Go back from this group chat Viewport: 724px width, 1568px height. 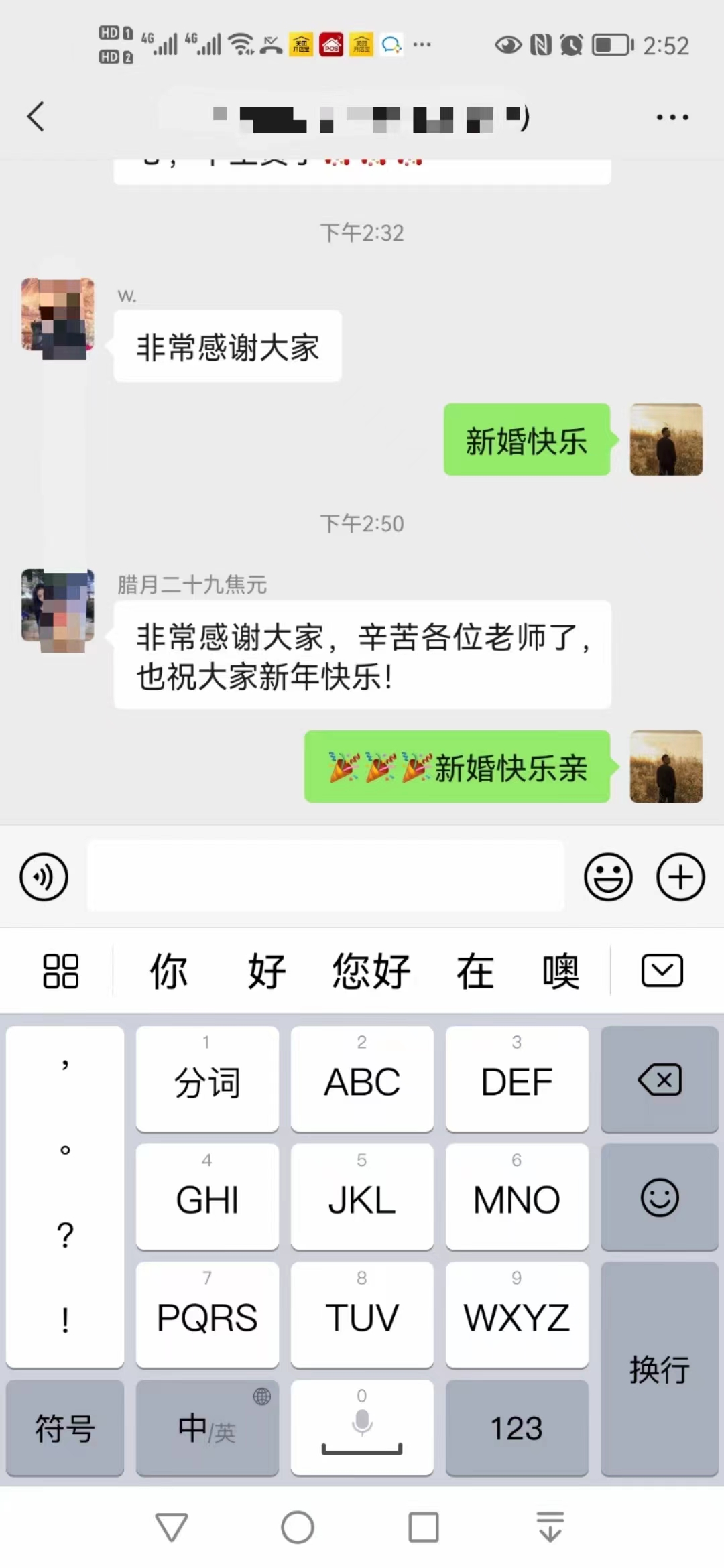coord(36,117)
